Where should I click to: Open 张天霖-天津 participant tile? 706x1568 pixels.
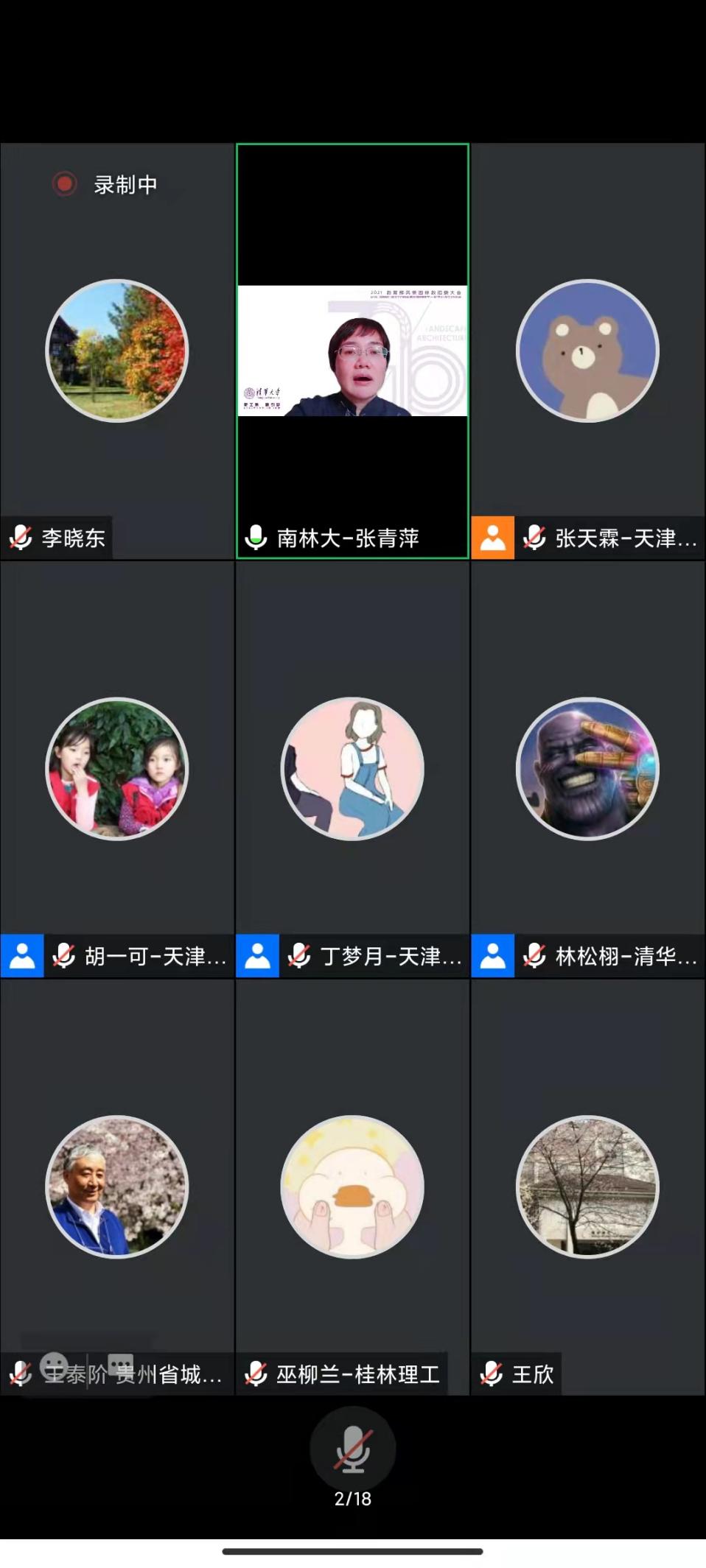pos(587,351)
